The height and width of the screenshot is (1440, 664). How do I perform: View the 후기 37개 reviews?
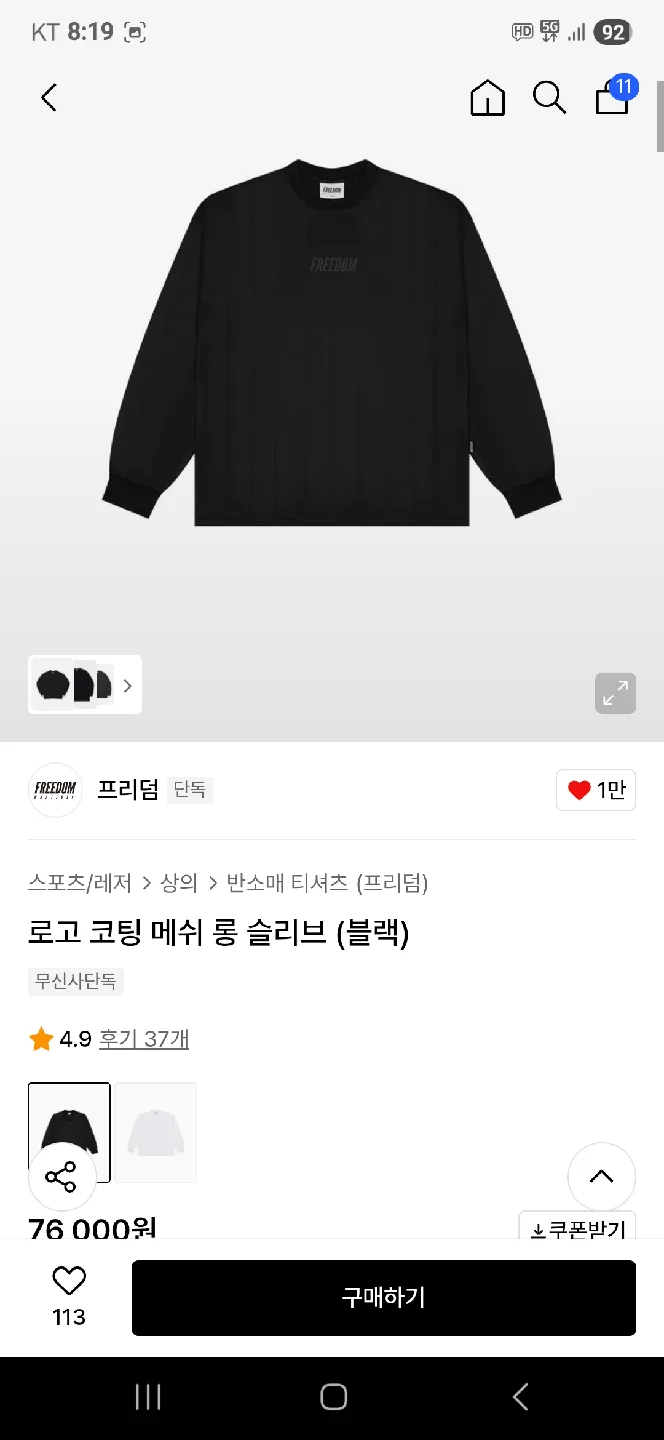[x=144, y=1039]
